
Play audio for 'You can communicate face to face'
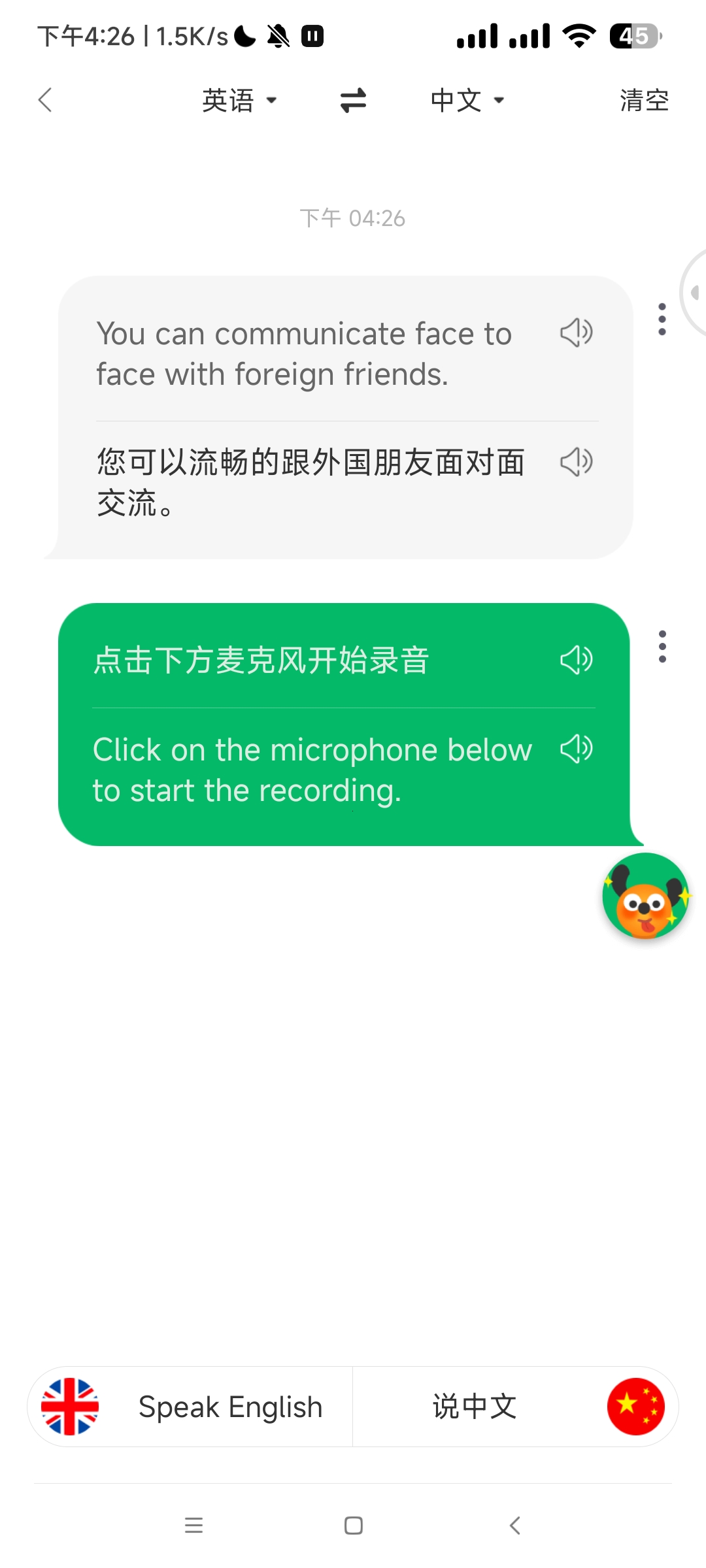point(576,333)
